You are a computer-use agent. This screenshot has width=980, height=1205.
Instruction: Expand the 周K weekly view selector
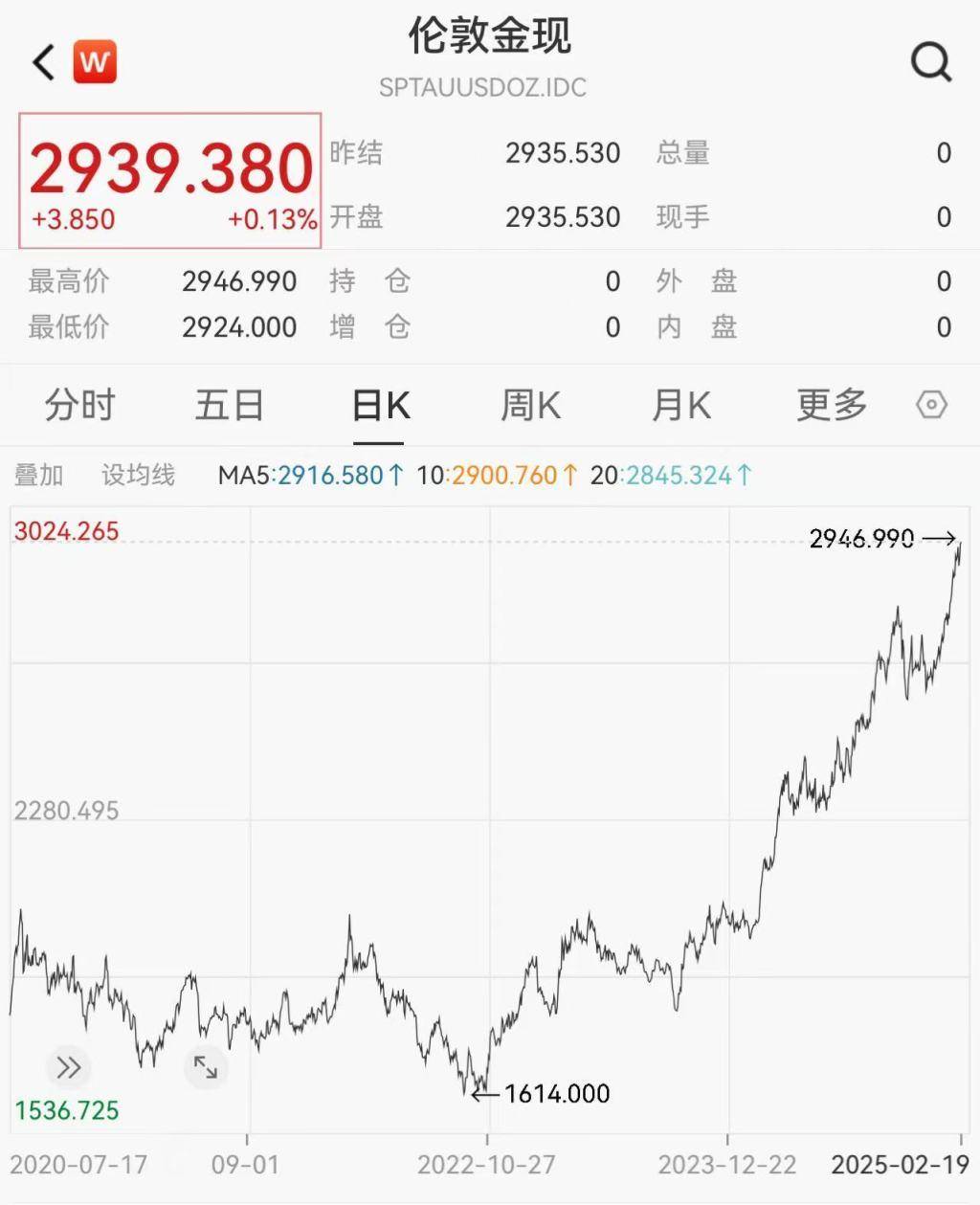[529, 405]
